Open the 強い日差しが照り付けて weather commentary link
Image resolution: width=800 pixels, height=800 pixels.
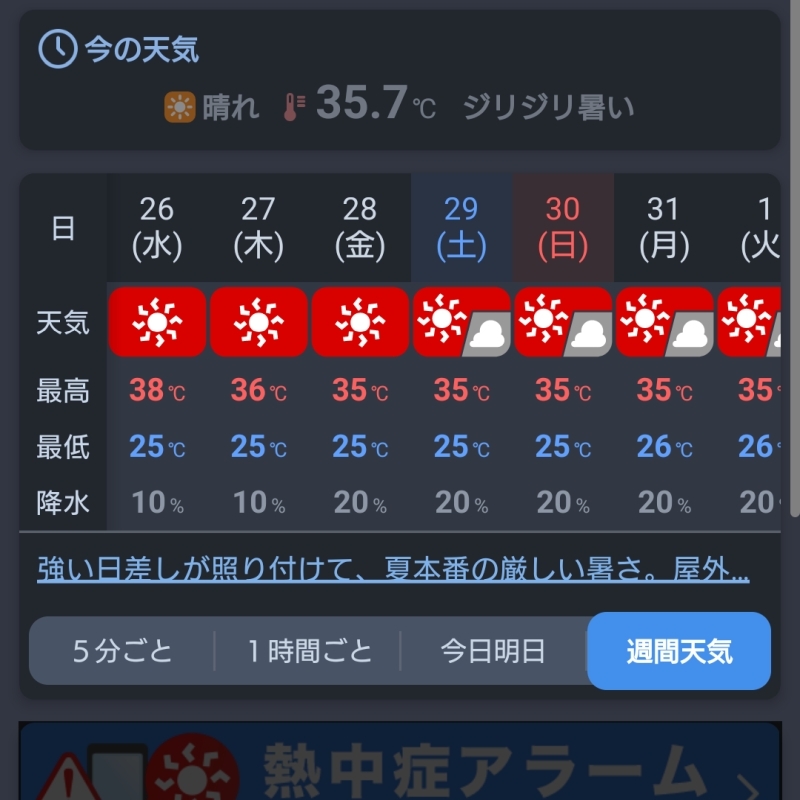pyautogui.click(x=393, y=570)
